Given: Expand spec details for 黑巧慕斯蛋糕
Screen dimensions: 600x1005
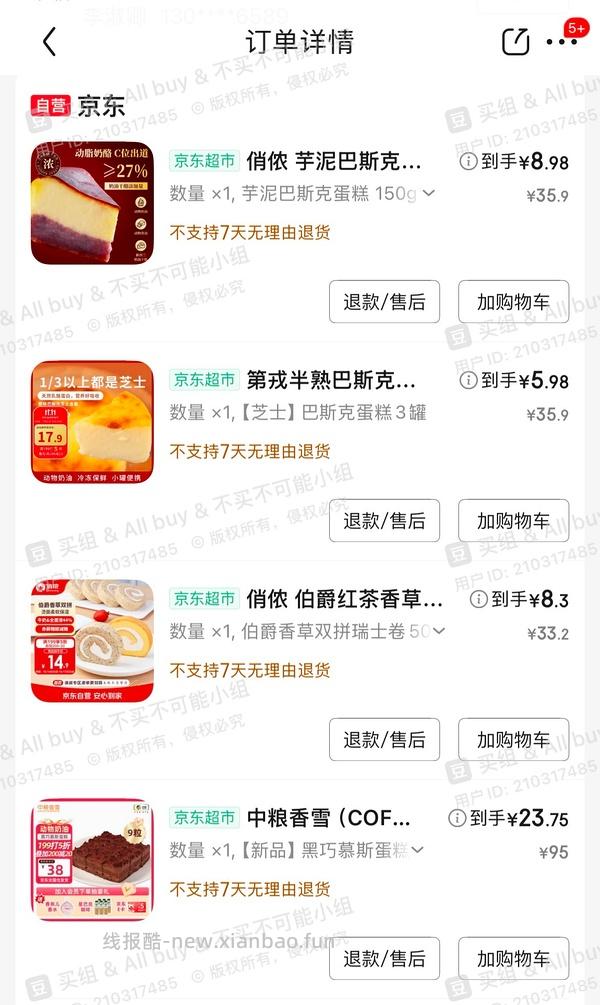Looking at the screenshot, I should [x=417, y=851].
